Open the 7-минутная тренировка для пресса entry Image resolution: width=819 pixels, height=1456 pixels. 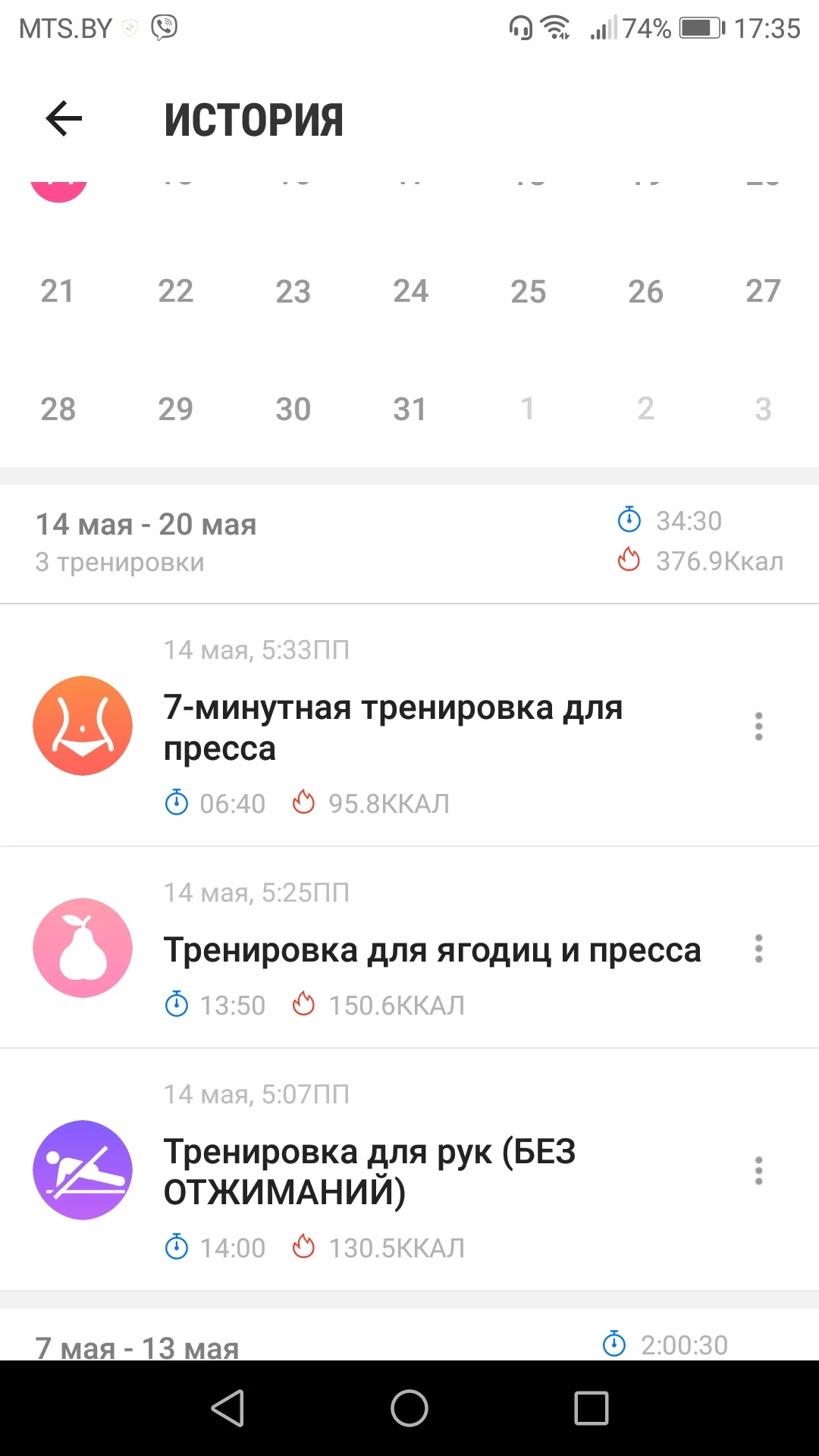click(393, 728)
